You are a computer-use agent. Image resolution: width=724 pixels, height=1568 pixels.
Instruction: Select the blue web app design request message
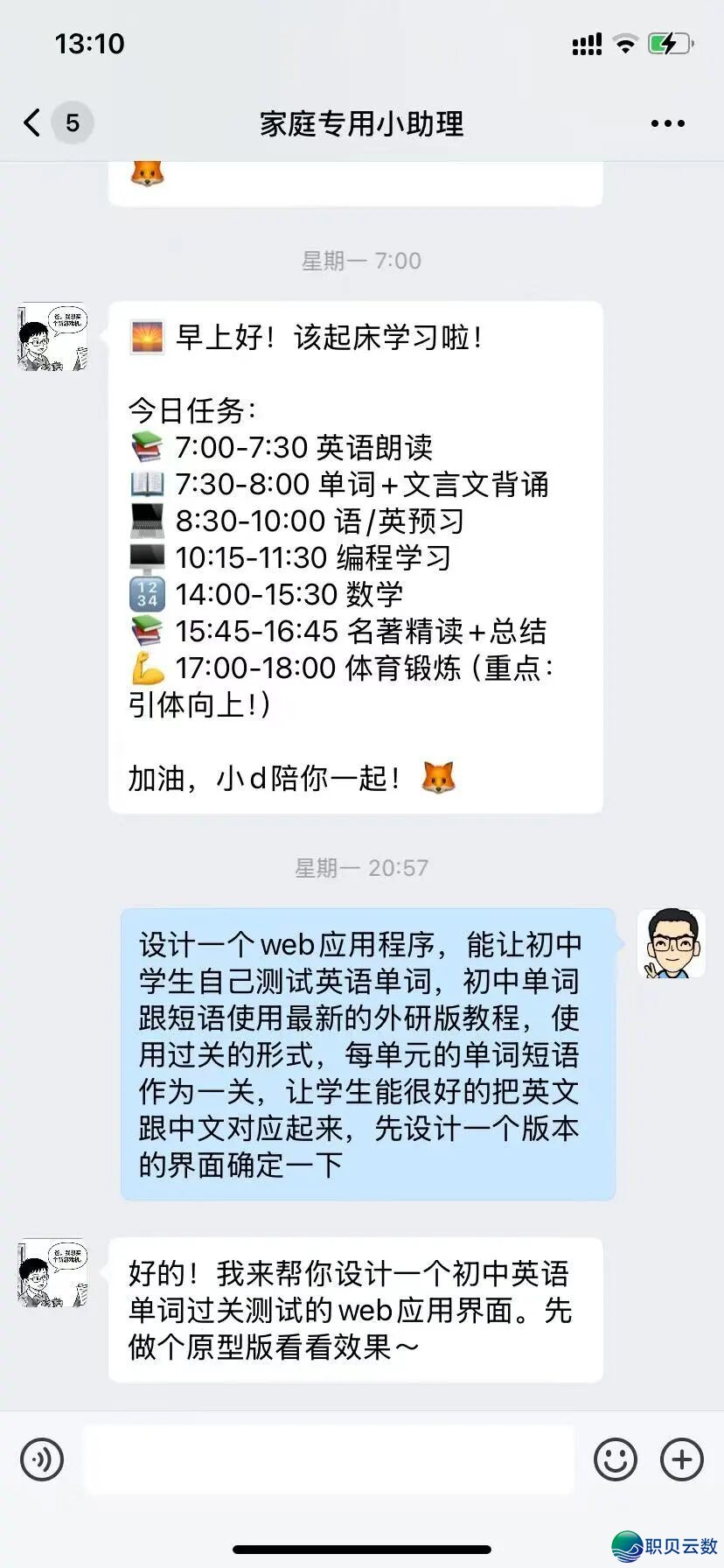[x=367, y=1050]
